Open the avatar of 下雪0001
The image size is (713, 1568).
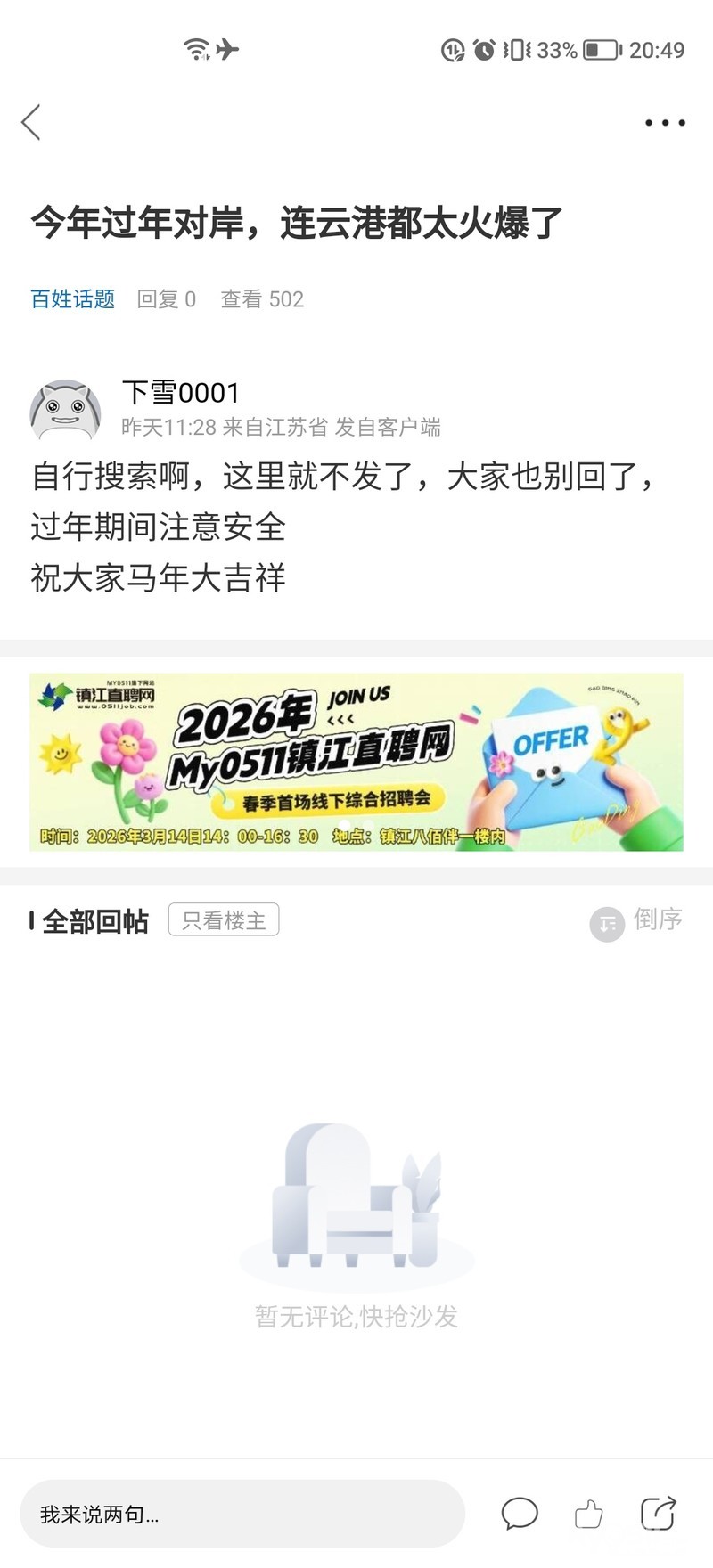[x=65, y=410]
